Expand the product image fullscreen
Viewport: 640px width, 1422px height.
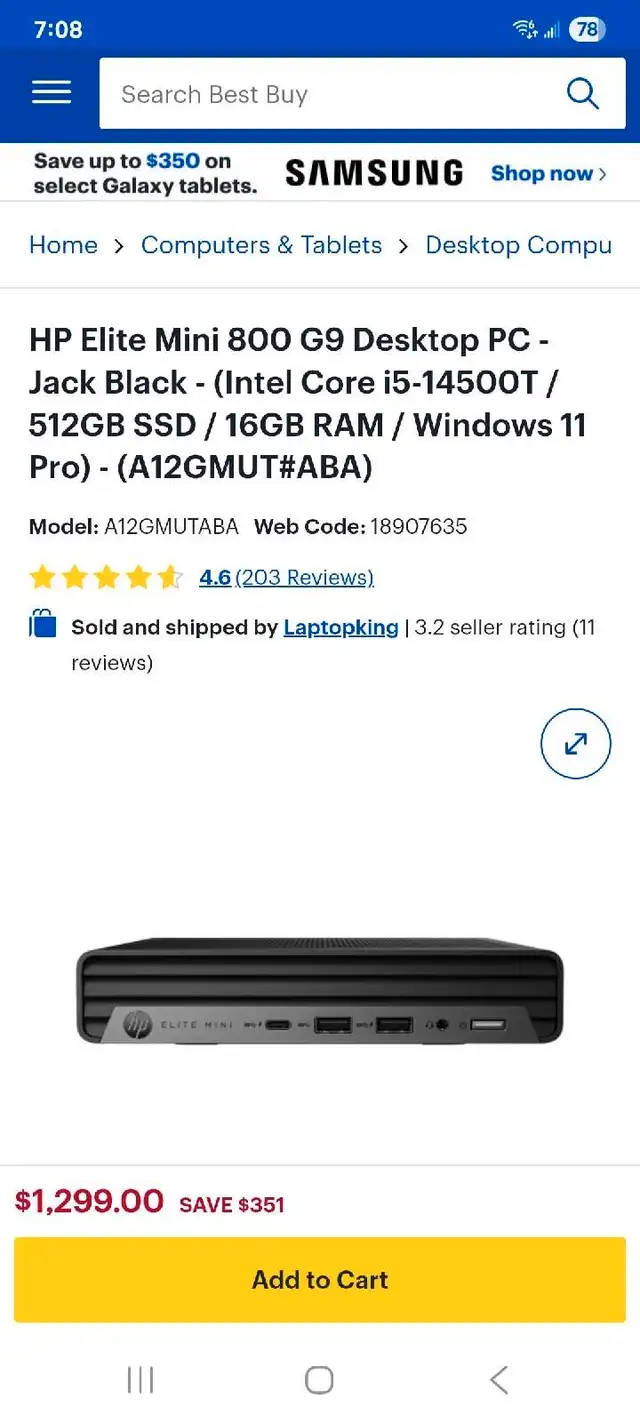[575, 744]
